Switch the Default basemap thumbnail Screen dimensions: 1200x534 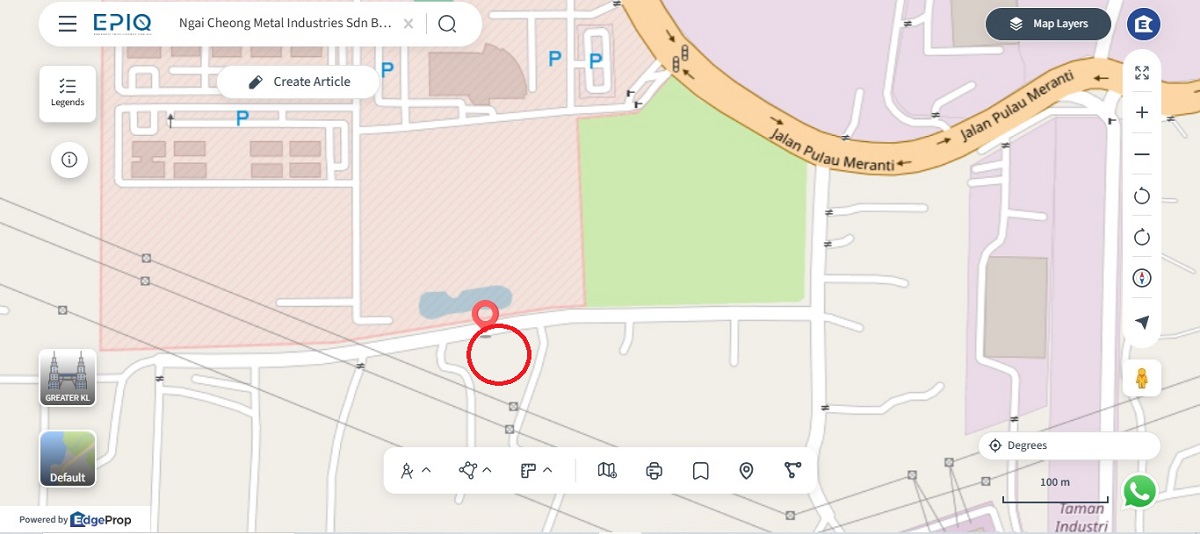point(68,459)
